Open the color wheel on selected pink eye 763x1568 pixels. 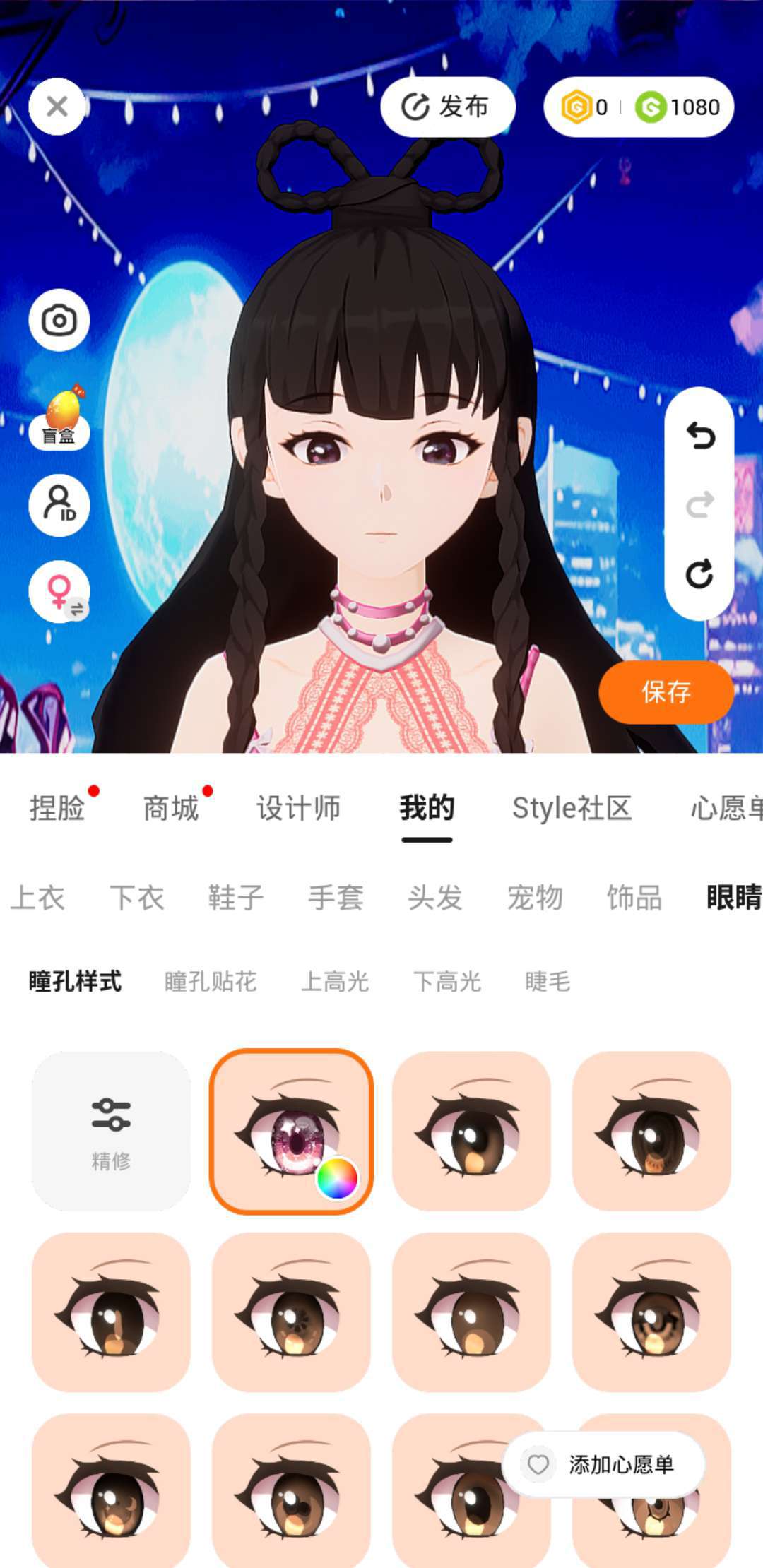337,1179
